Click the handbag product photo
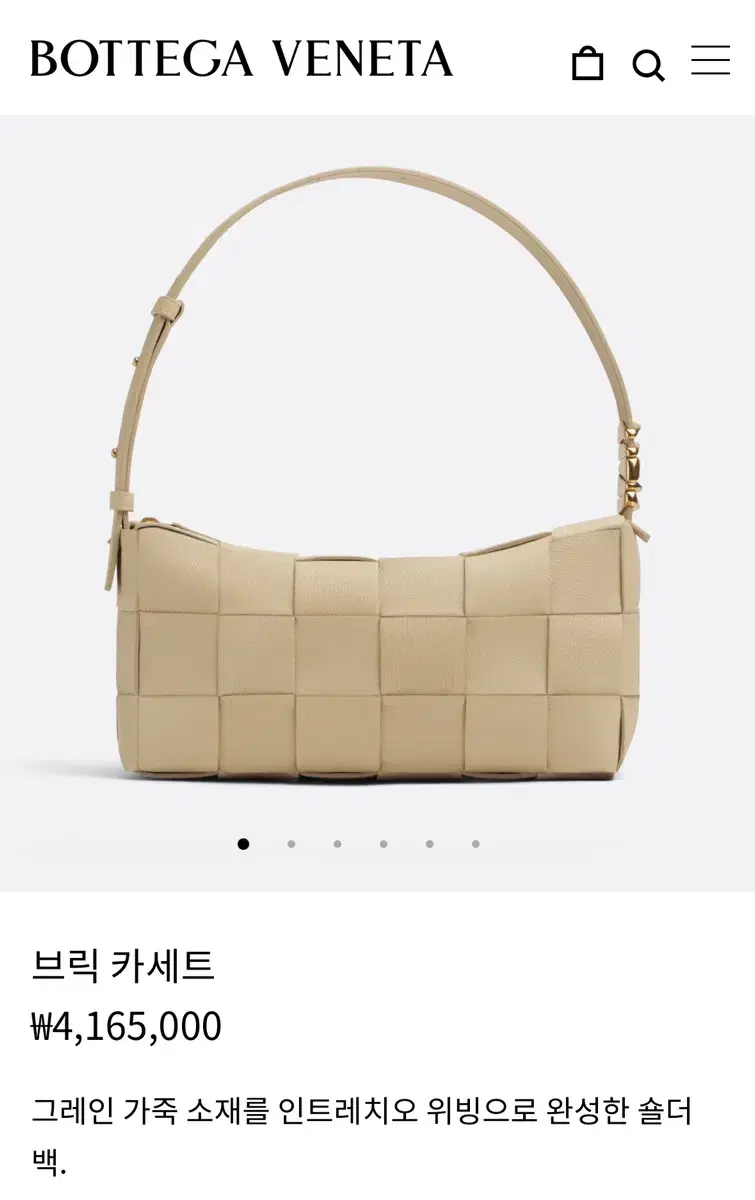The width and height of the screenshot is (755, 1200). (x=377, y=500)
